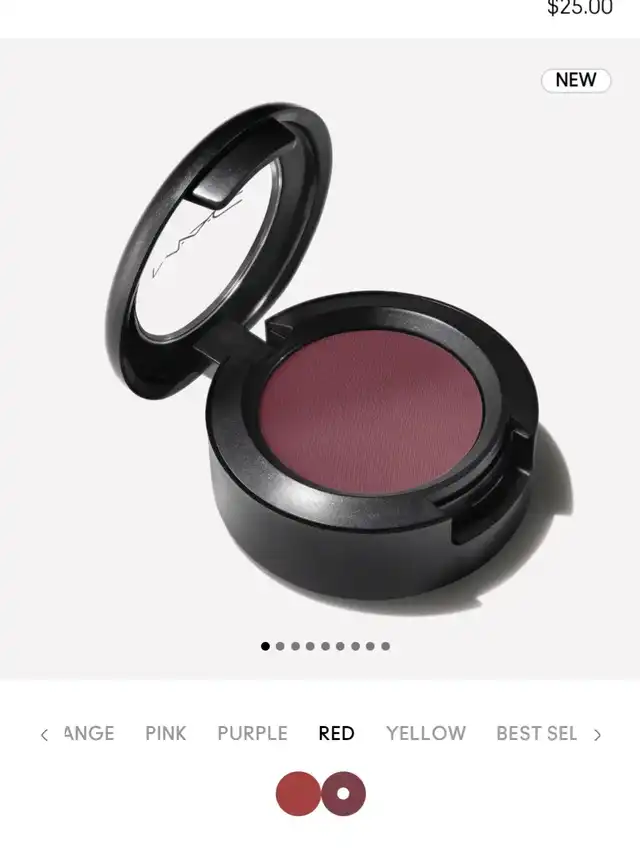Select the Pink color filter tab

165,733
